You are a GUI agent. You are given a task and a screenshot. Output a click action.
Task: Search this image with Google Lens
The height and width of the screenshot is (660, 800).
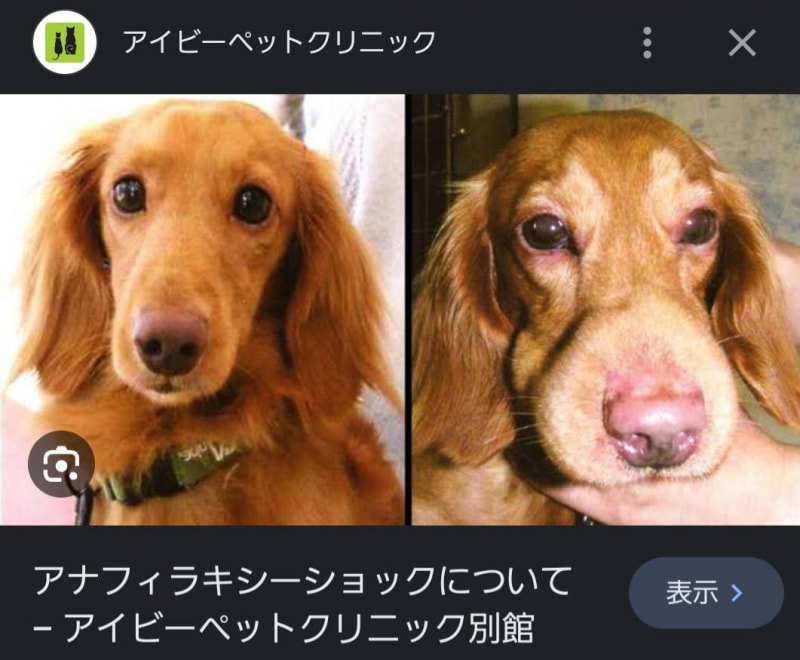pyautogui.click(x=61, y=464)
